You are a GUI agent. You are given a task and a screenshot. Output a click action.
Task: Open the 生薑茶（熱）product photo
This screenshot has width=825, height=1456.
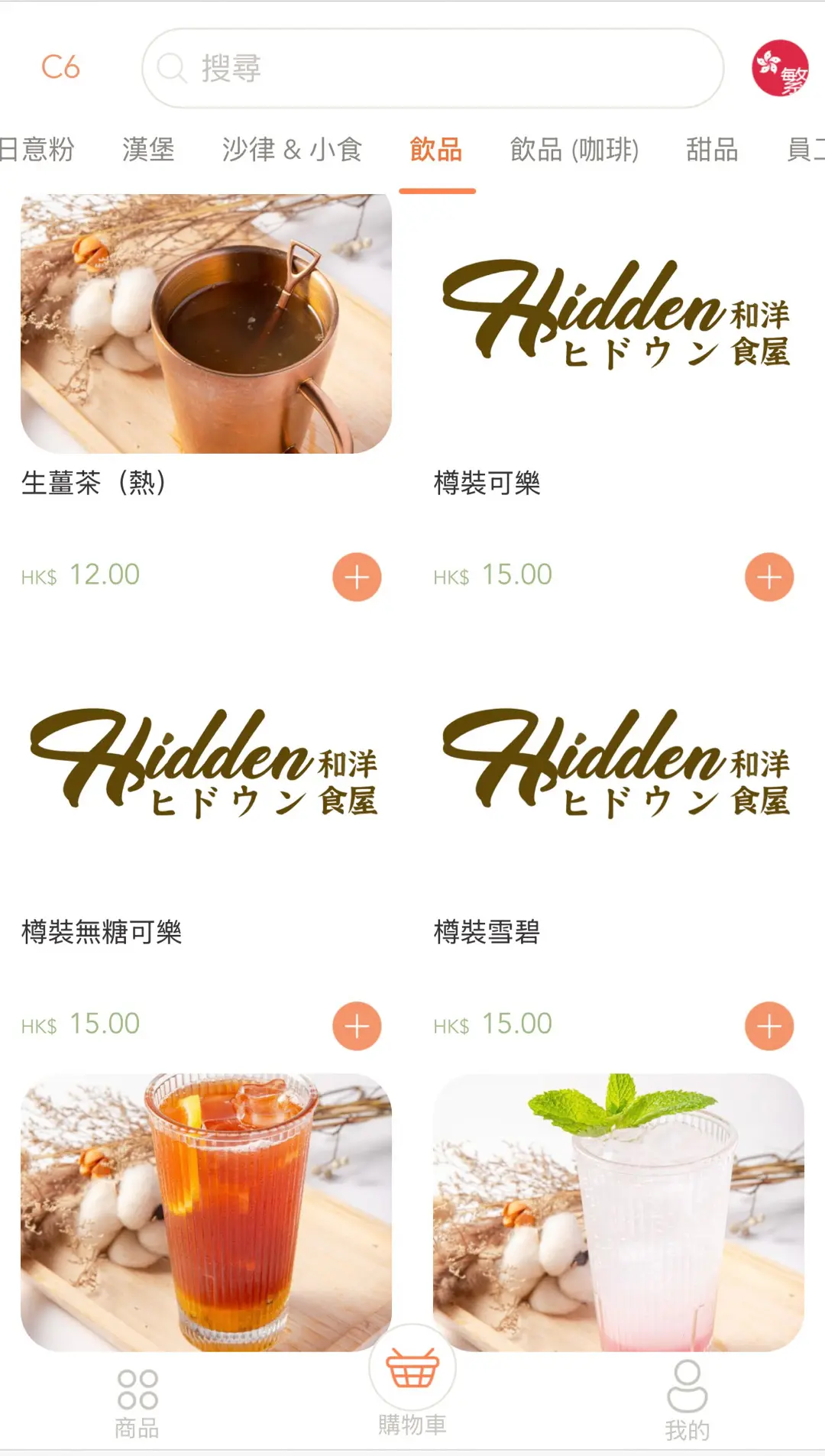tap(206, 323)
